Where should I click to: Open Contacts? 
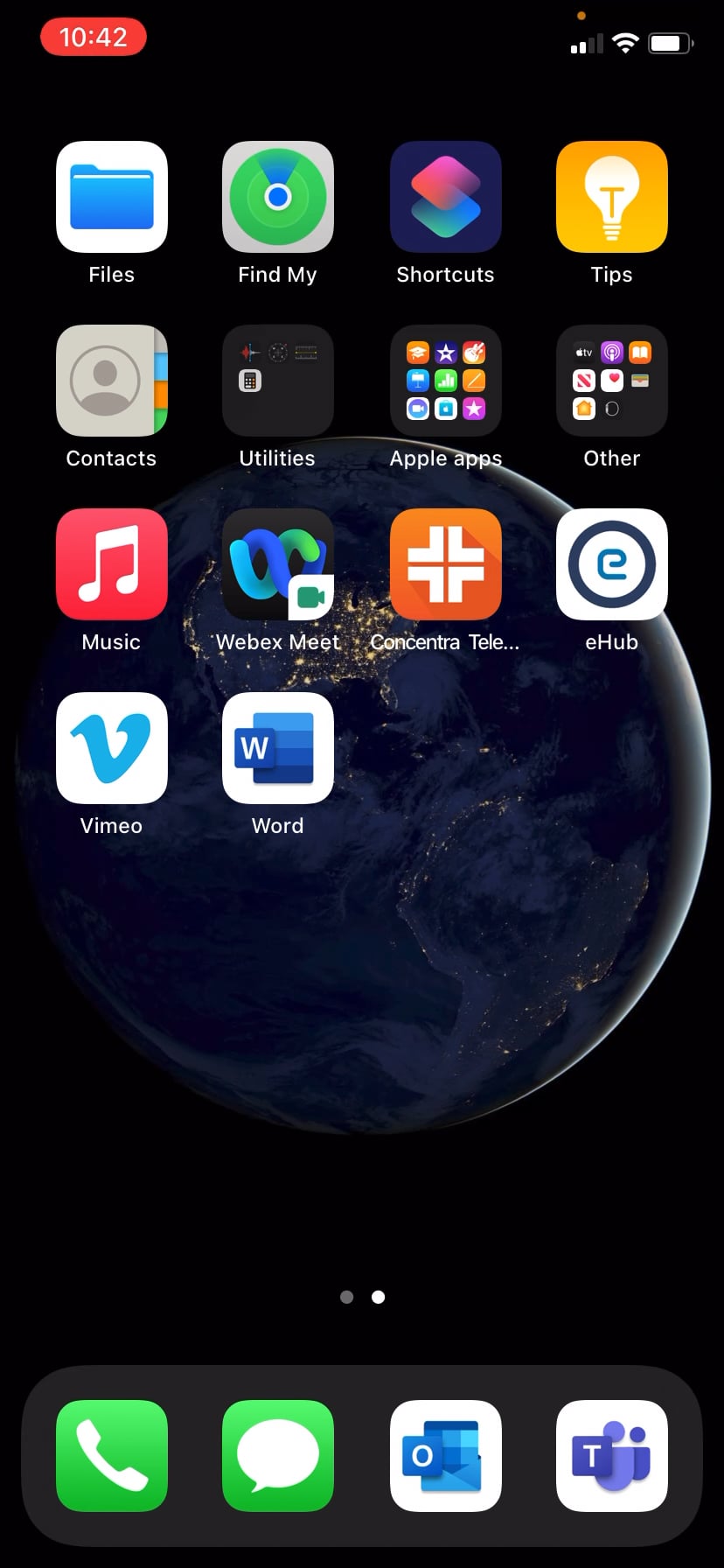tap(111, 381)
